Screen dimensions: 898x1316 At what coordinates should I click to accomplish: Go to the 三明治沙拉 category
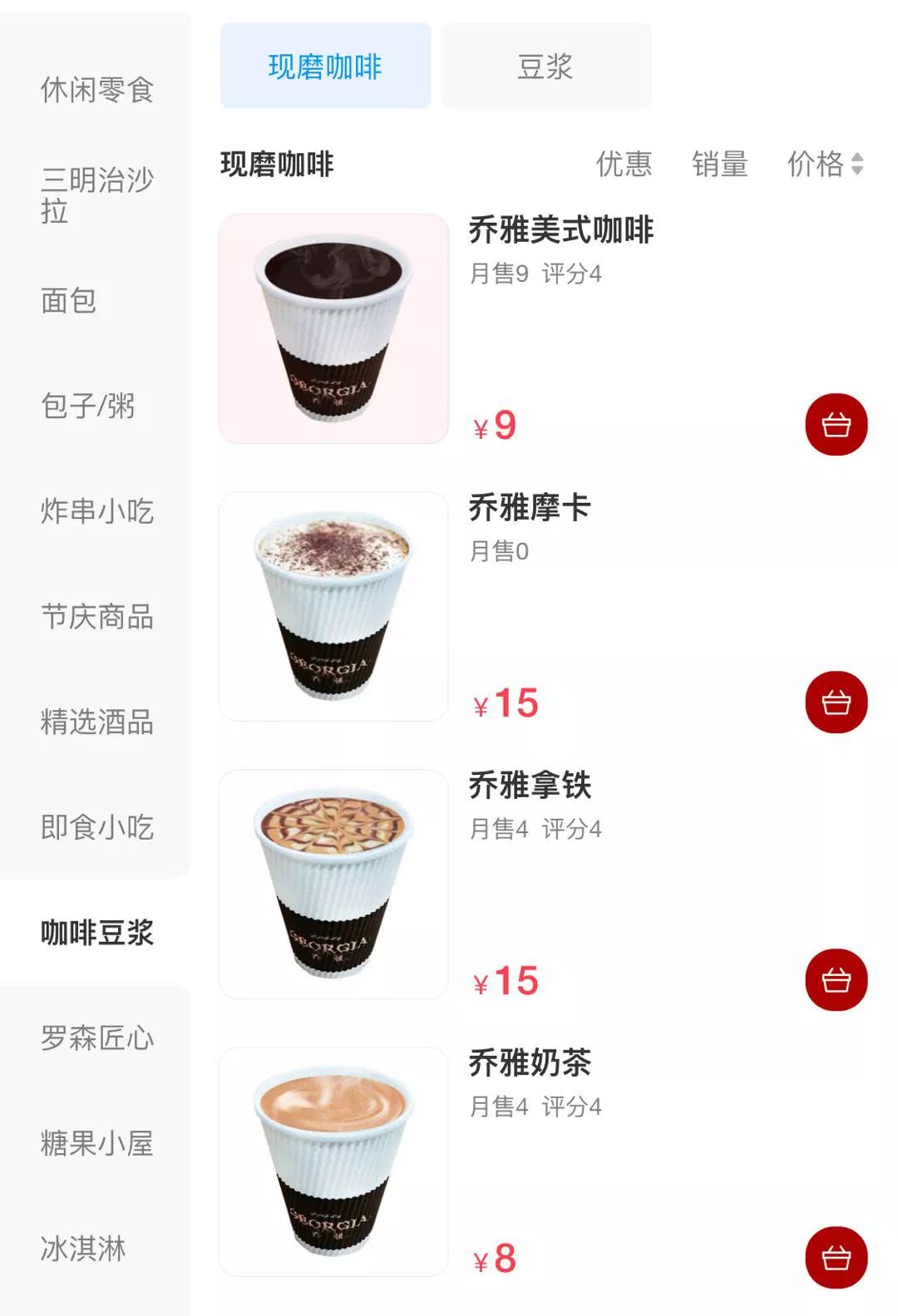click(96, 195)
